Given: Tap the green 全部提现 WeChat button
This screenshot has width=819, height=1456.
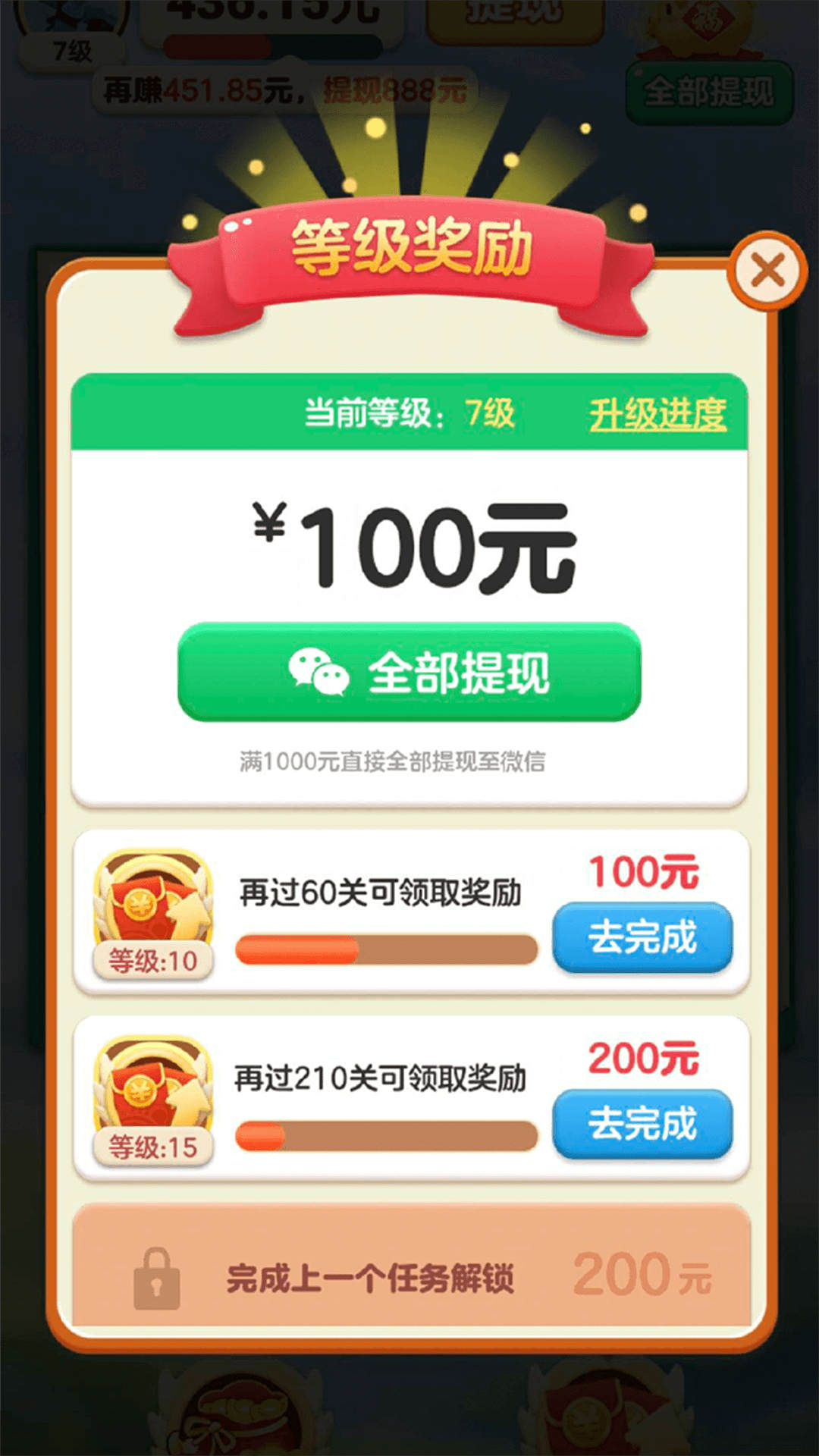Looking at the screenshot, I should pos(409,672).
